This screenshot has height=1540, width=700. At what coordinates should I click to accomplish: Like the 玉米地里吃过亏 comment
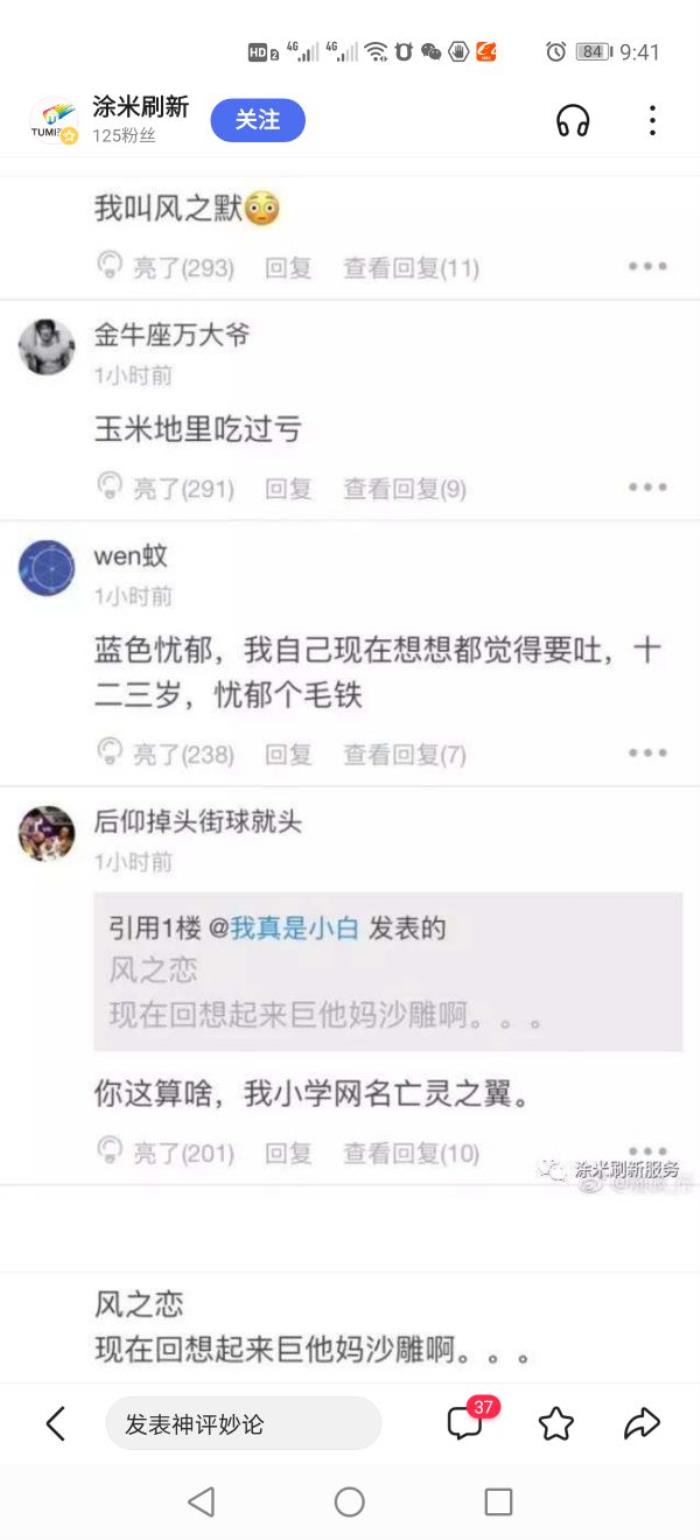click(x=166, y=489)
